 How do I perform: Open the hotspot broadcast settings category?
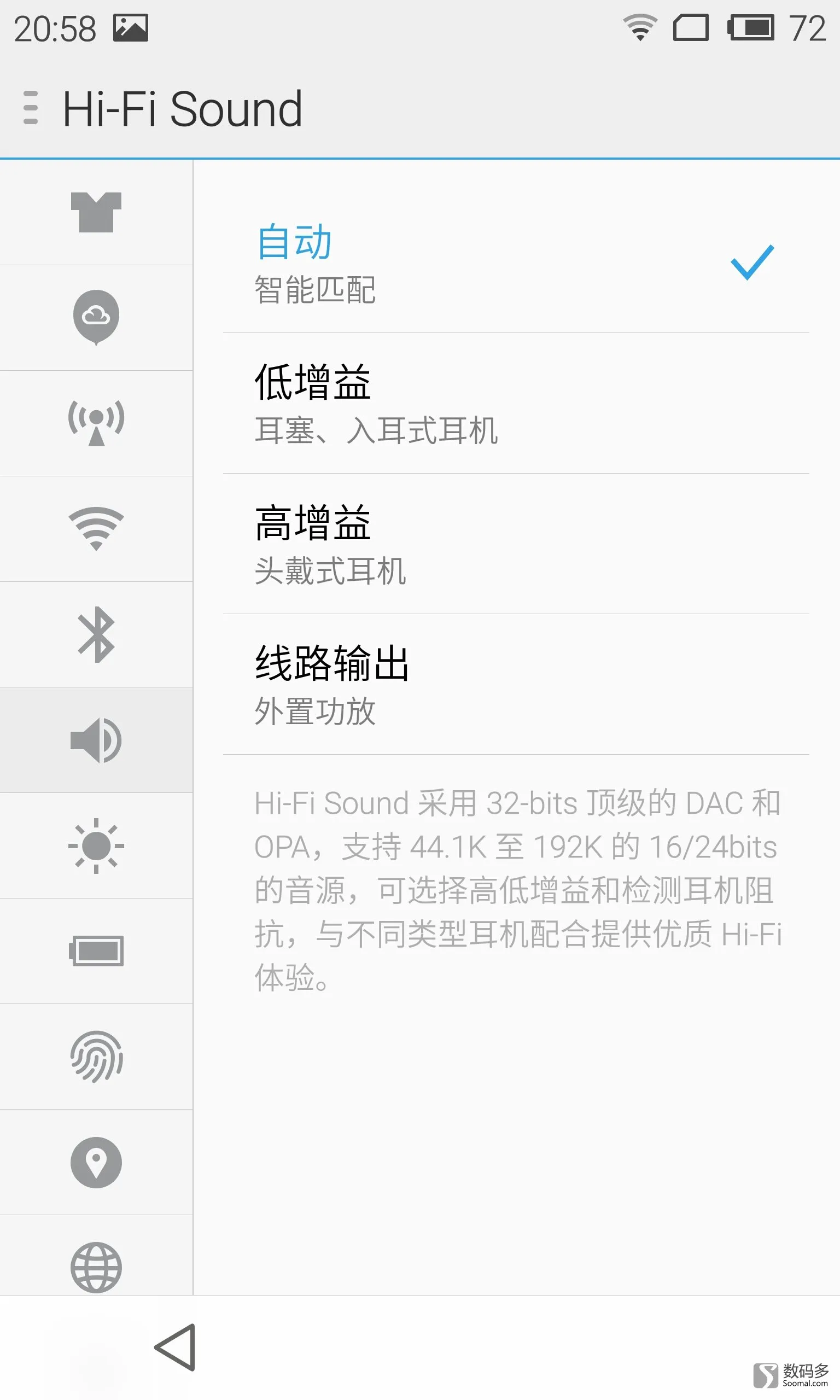pyautogui.click(x=96, y=423)
